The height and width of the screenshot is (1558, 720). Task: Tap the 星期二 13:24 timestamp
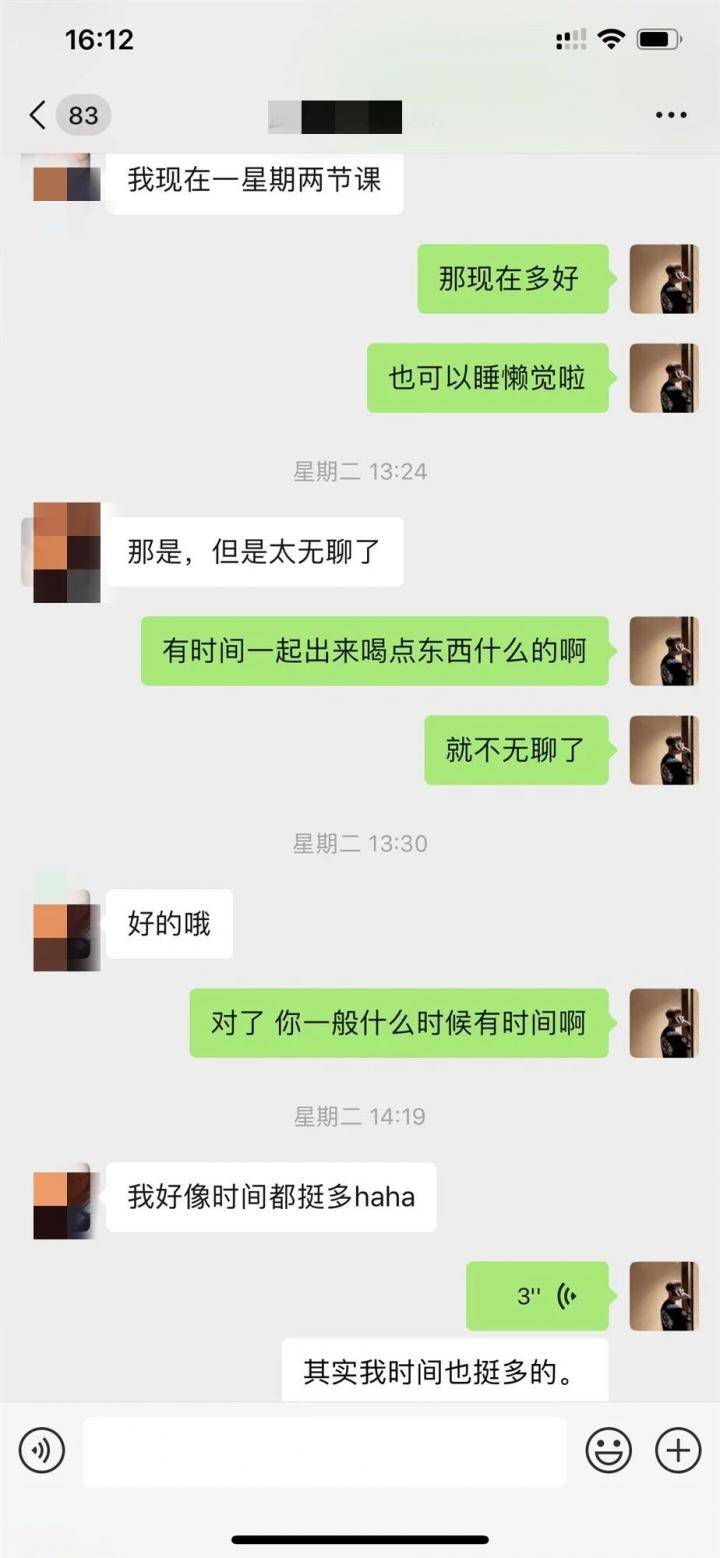click(x=360, y=471)
